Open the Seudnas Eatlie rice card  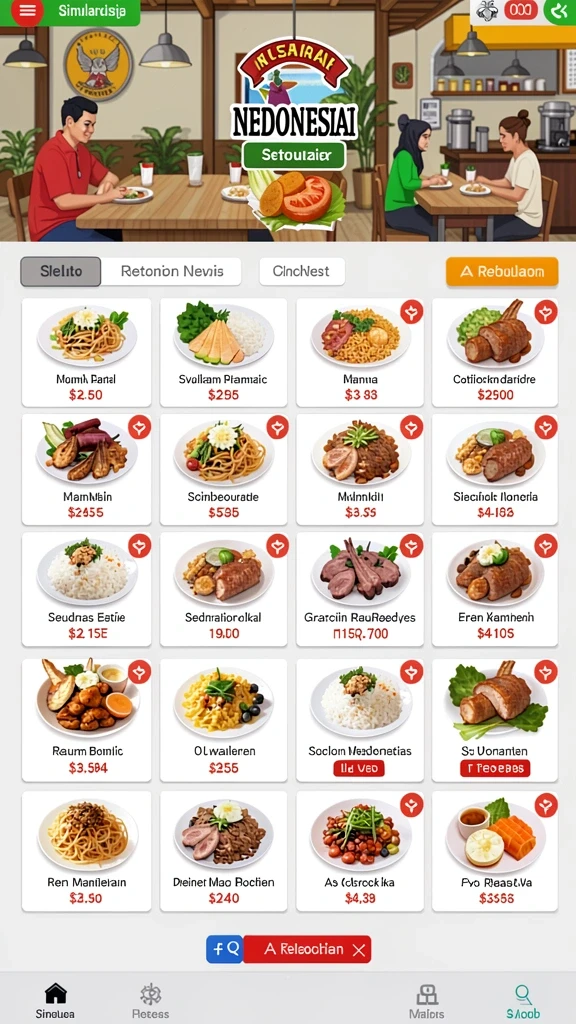point(86,589)
